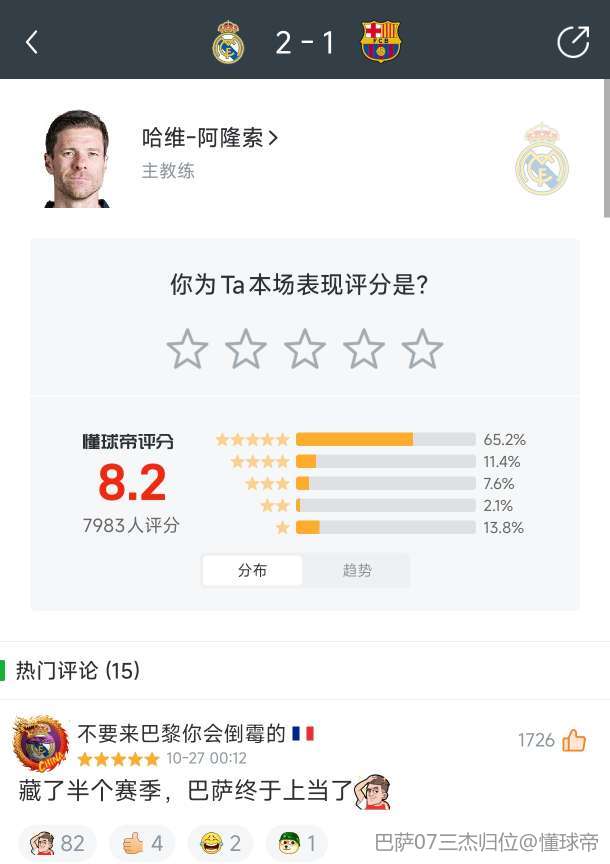610x864 pixels.
Task: Tap the thumbs-up reaction with 4
Action: coord(142,843)
